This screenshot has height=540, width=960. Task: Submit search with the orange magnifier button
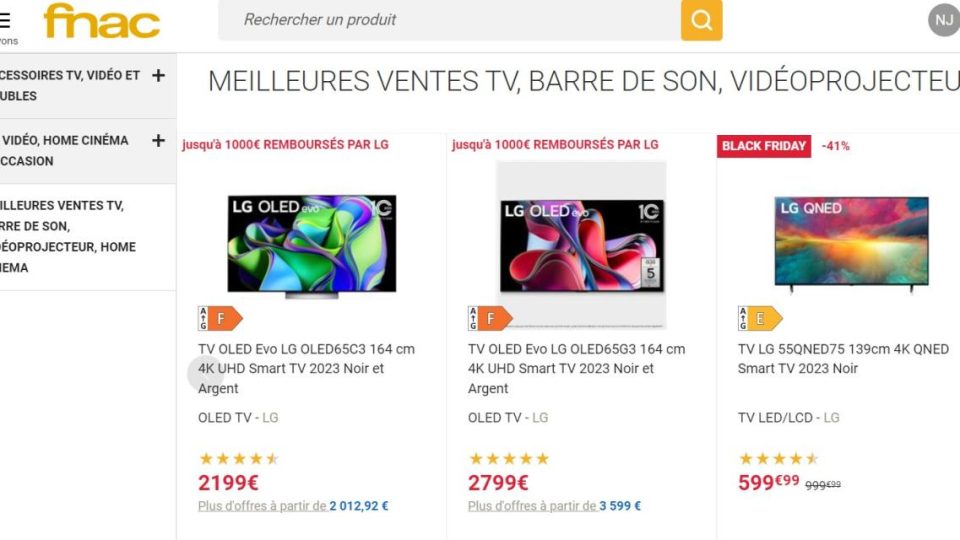coord(701,20)
